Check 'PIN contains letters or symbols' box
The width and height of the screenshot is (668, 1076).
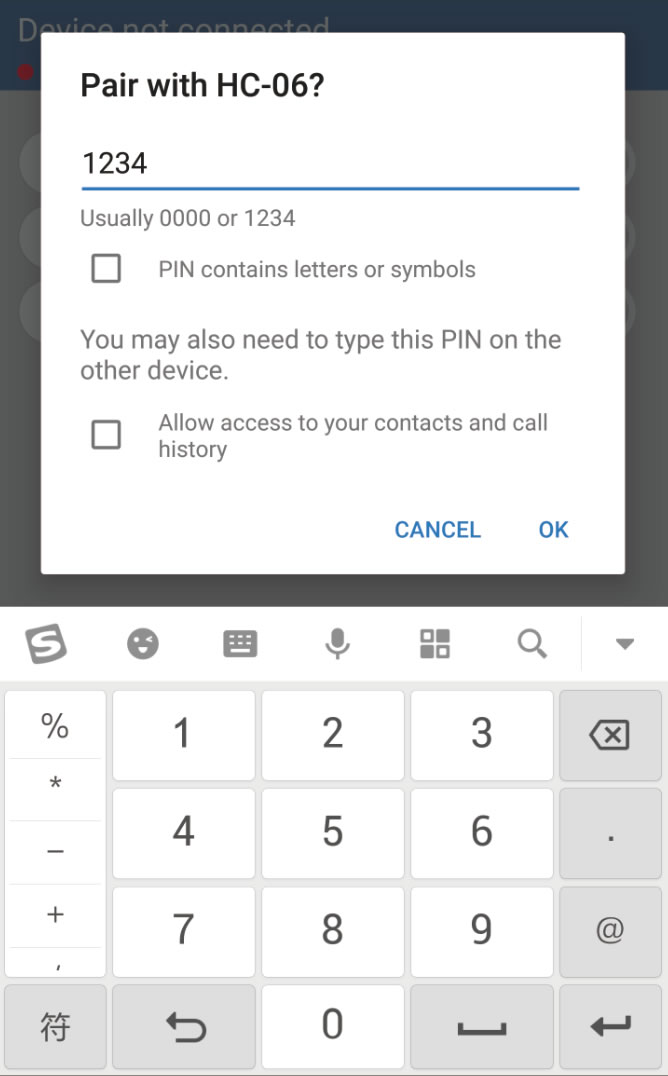pos(106,268)
